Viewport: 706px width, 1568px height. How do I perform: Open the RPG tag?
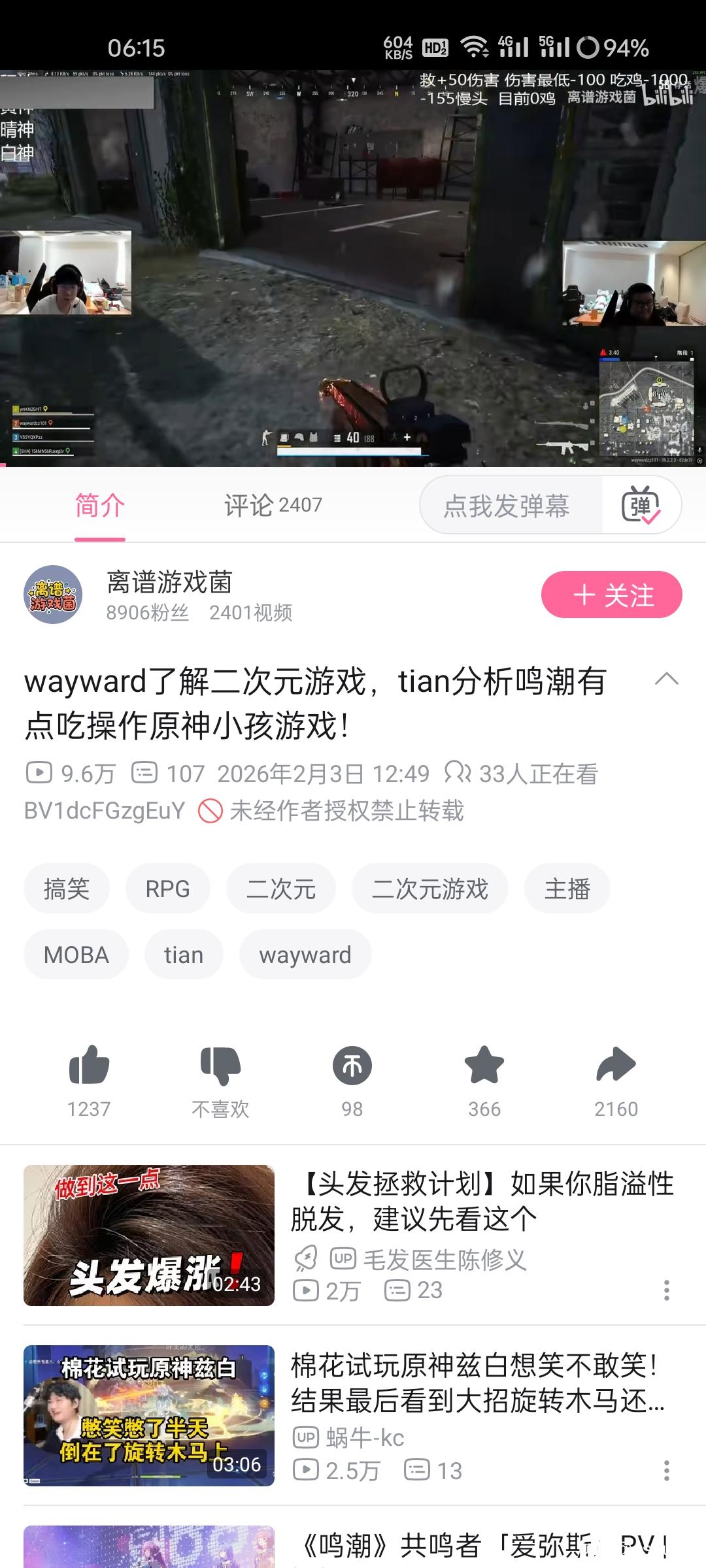(x=167, y=889)
